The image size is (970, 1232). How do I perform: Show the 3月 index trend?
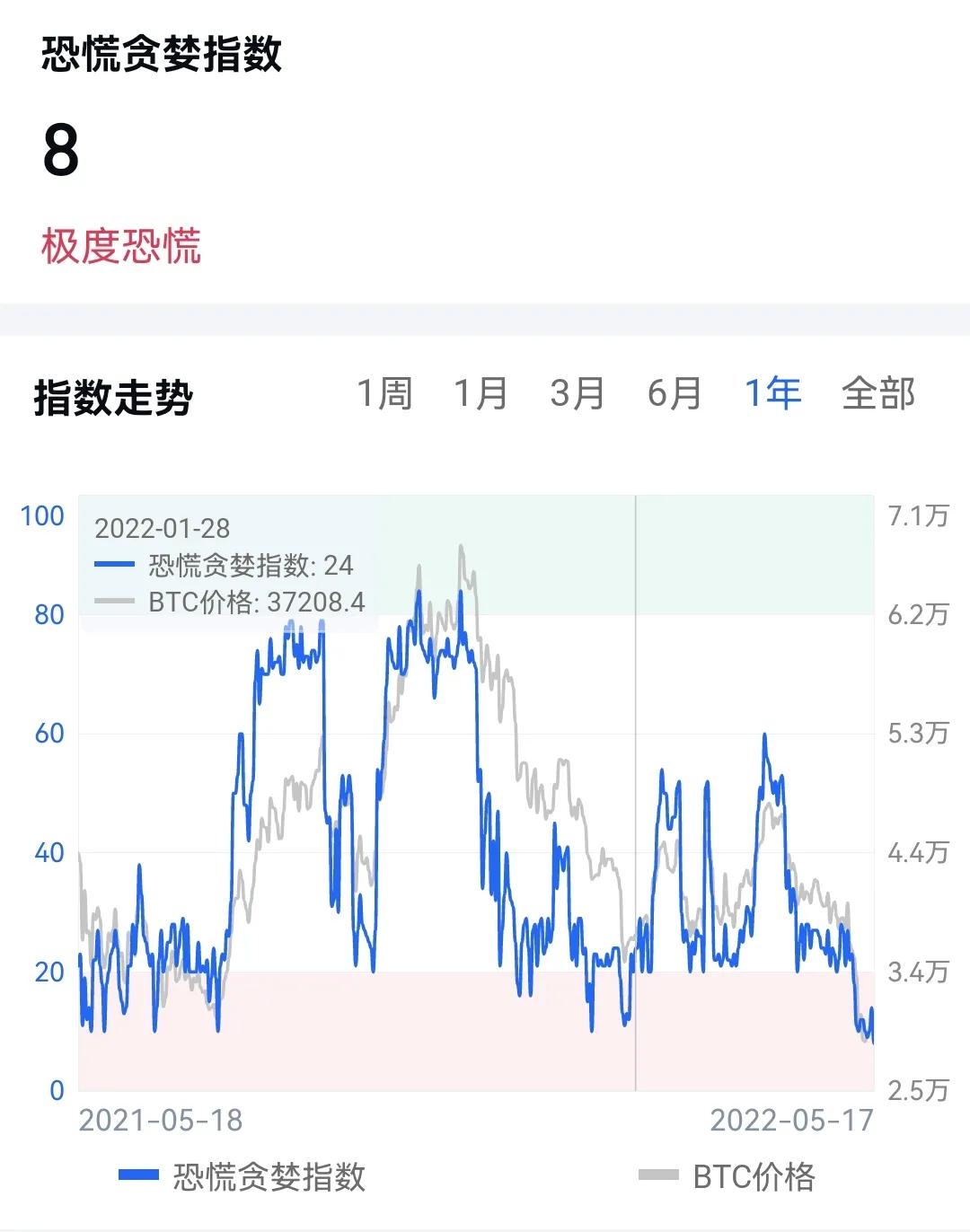pyautogui.click(x=577, y=394)
